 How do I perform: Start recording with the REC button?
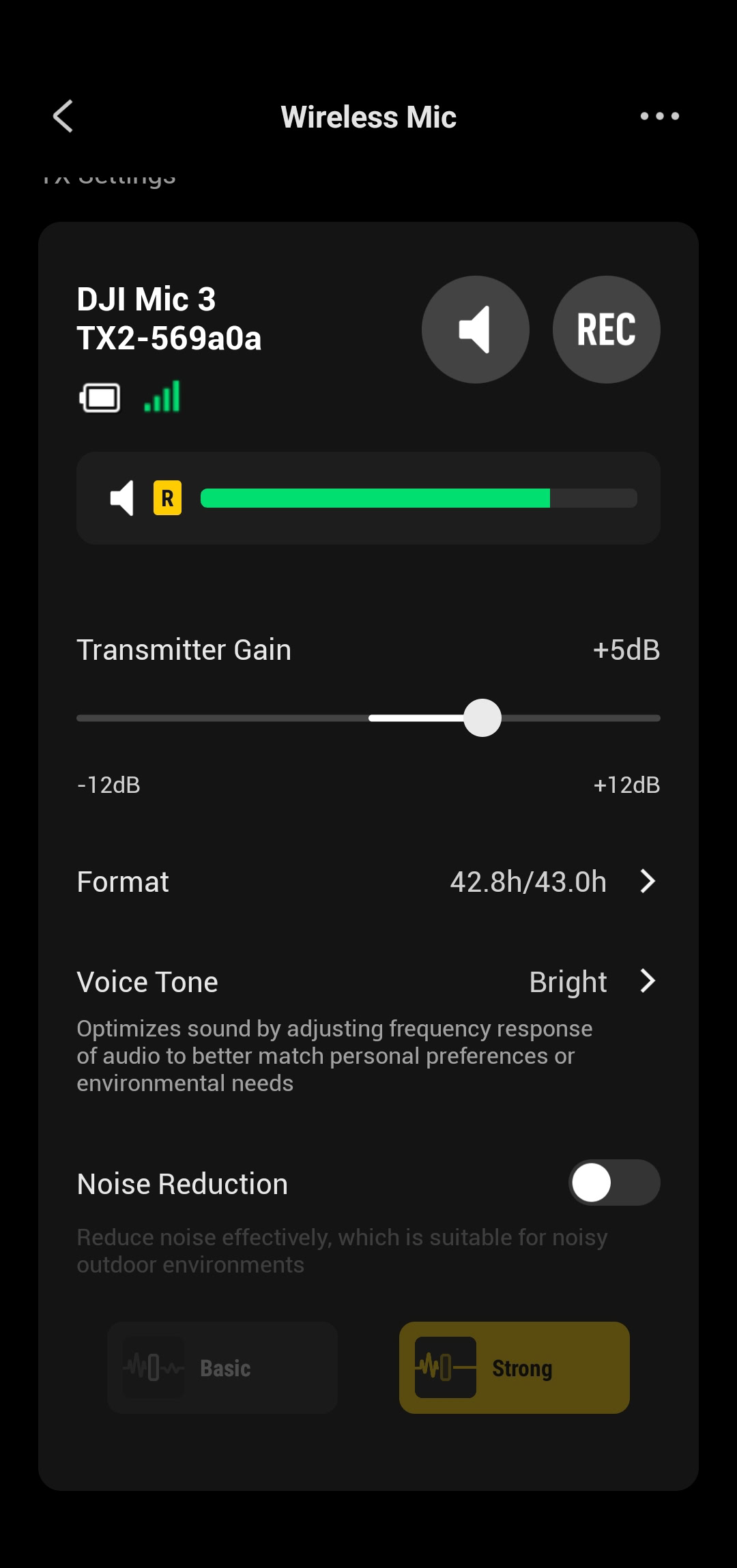(x=607, y=330)
